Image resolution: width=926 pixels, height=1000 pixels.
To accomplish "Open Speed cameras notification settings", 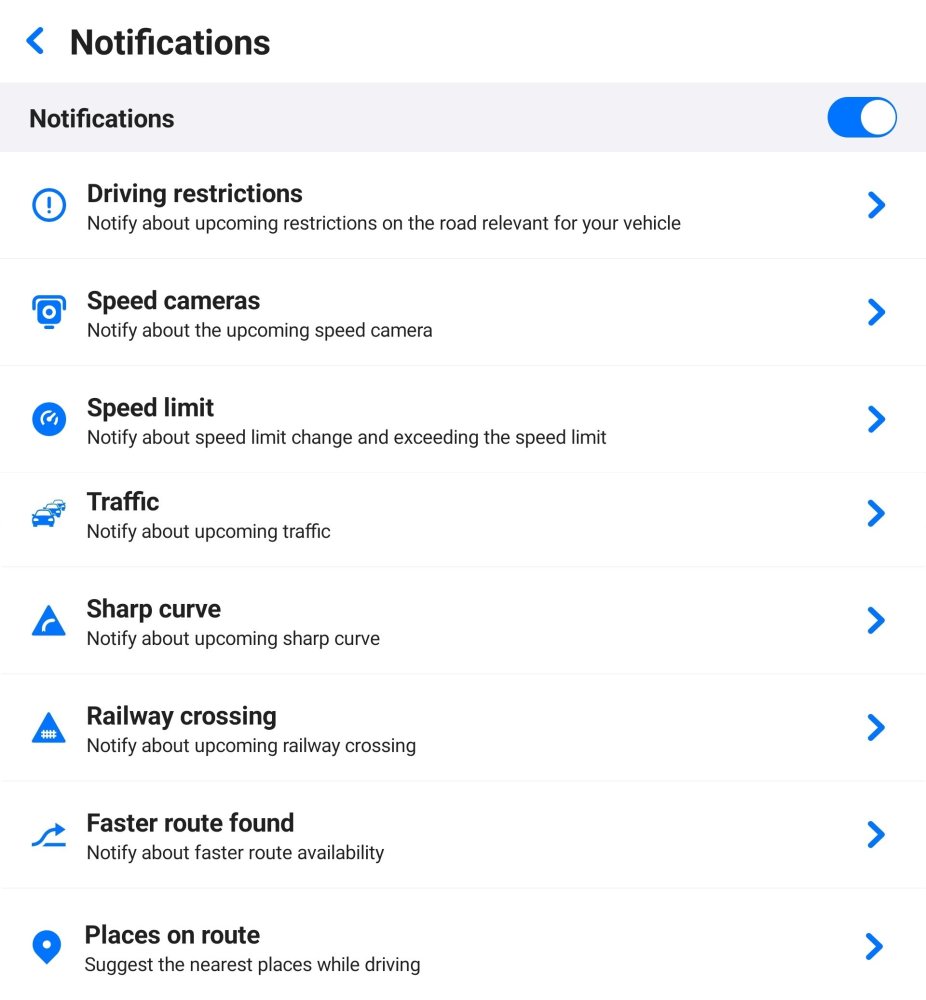I will pyautogui.click(x=462, y=313).
